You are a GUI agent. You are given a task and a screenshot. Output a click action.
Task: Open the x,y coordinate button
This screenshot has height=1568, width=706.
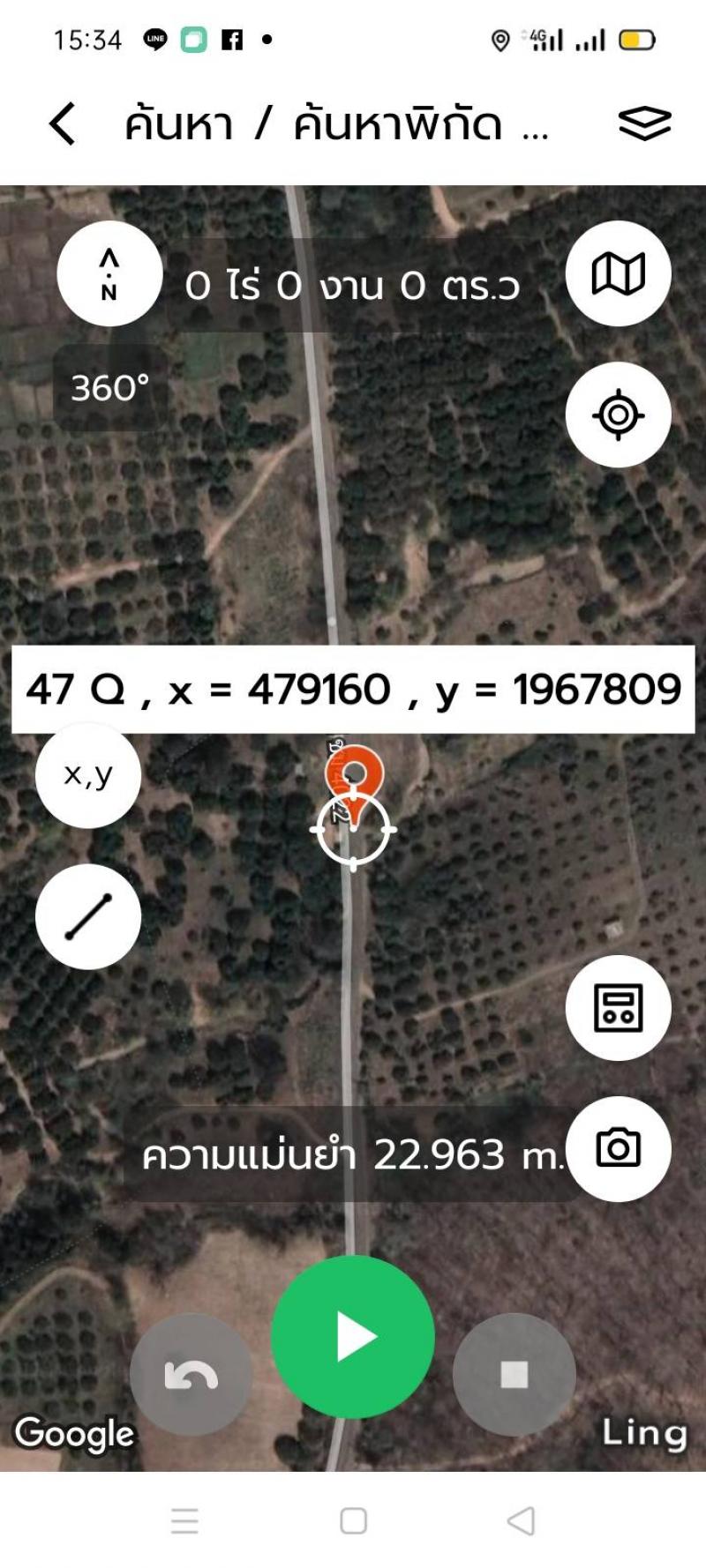88,775
